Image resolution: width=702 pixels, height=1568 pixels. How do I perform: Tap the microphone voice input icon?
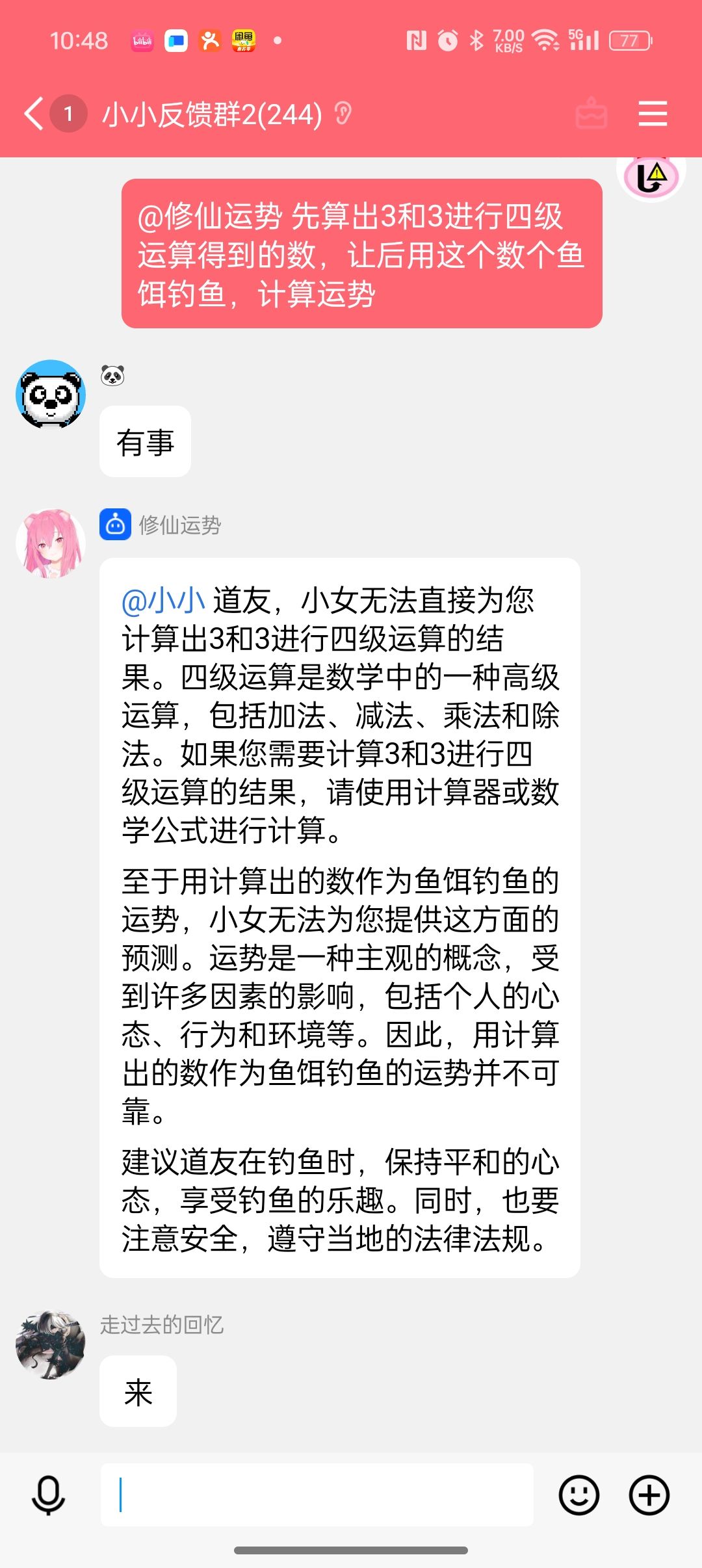[x=49, y=1495]
